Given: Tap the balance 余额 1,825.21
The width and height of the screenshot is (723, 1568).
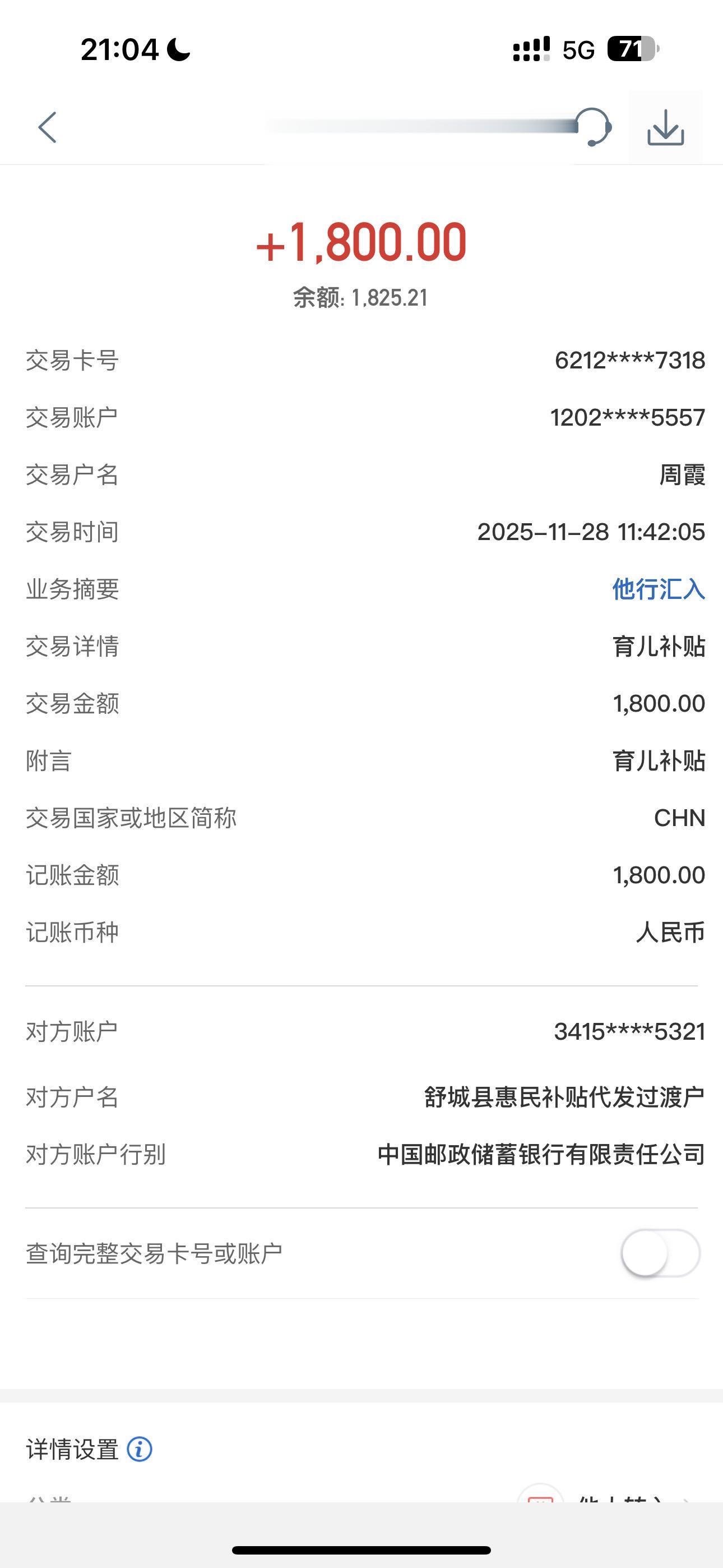Looking at the screenshot, I should (361, 297).
